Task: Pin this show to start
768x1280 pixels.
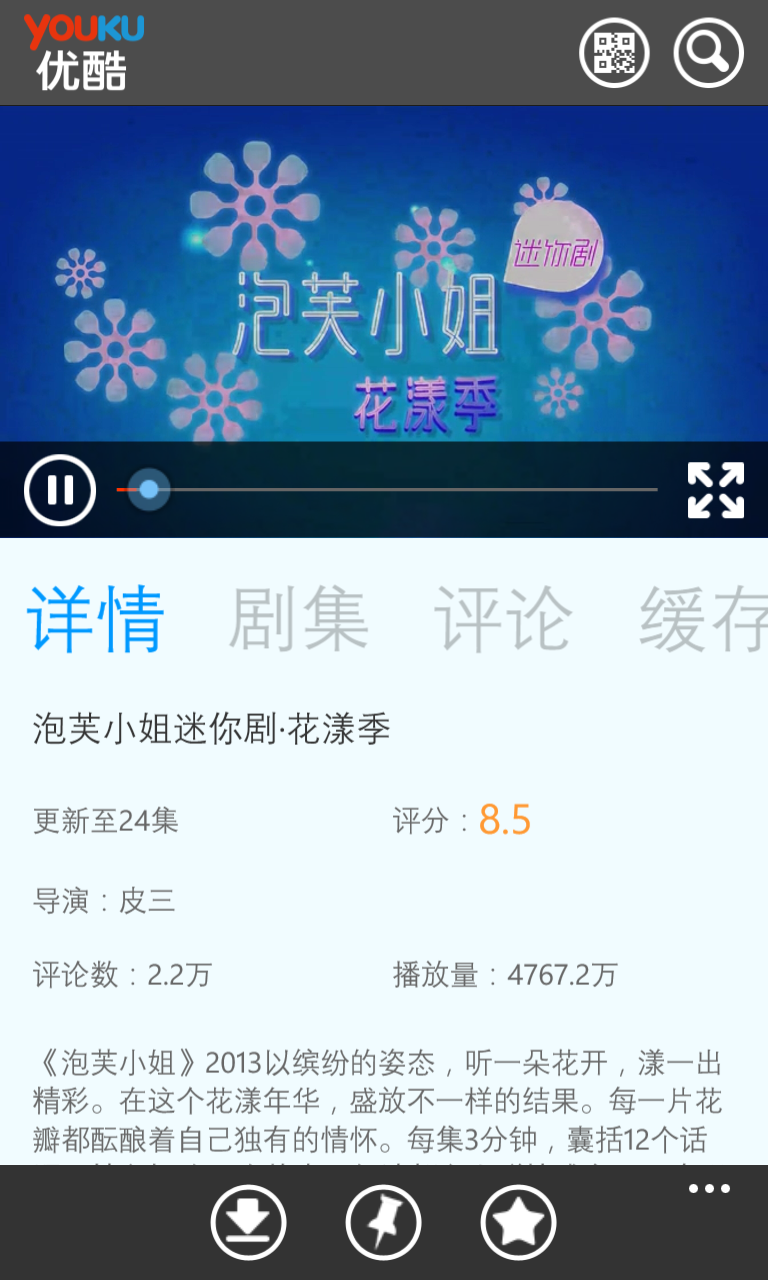Action: 383,1222
